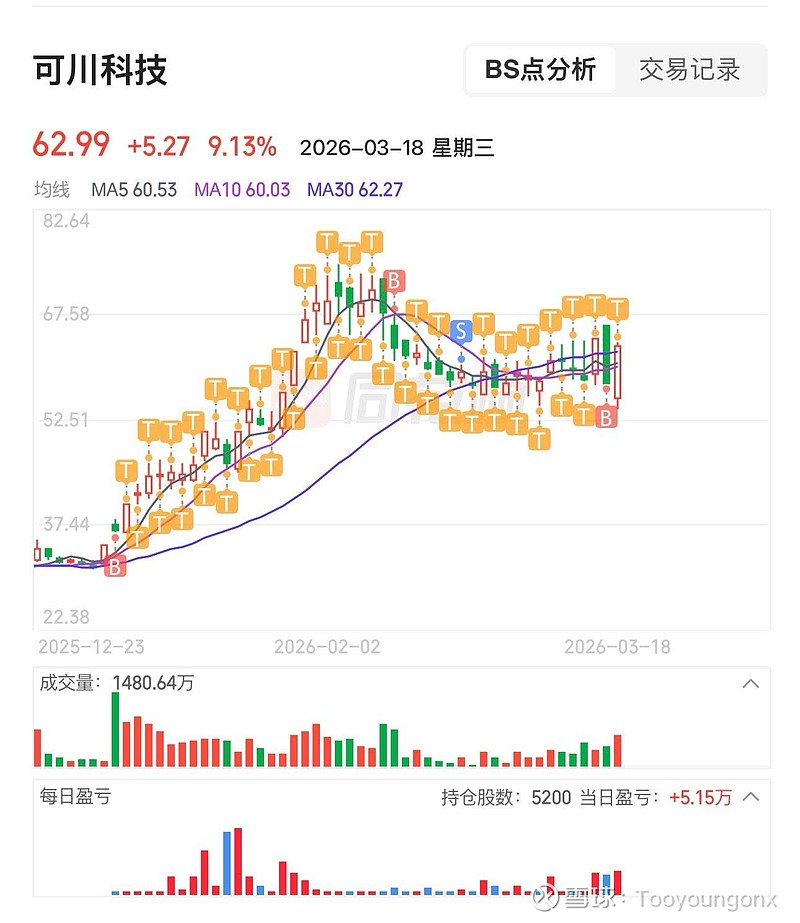Click the blue S sell signal marker
The image size is (800, 923).
(460, 330)
